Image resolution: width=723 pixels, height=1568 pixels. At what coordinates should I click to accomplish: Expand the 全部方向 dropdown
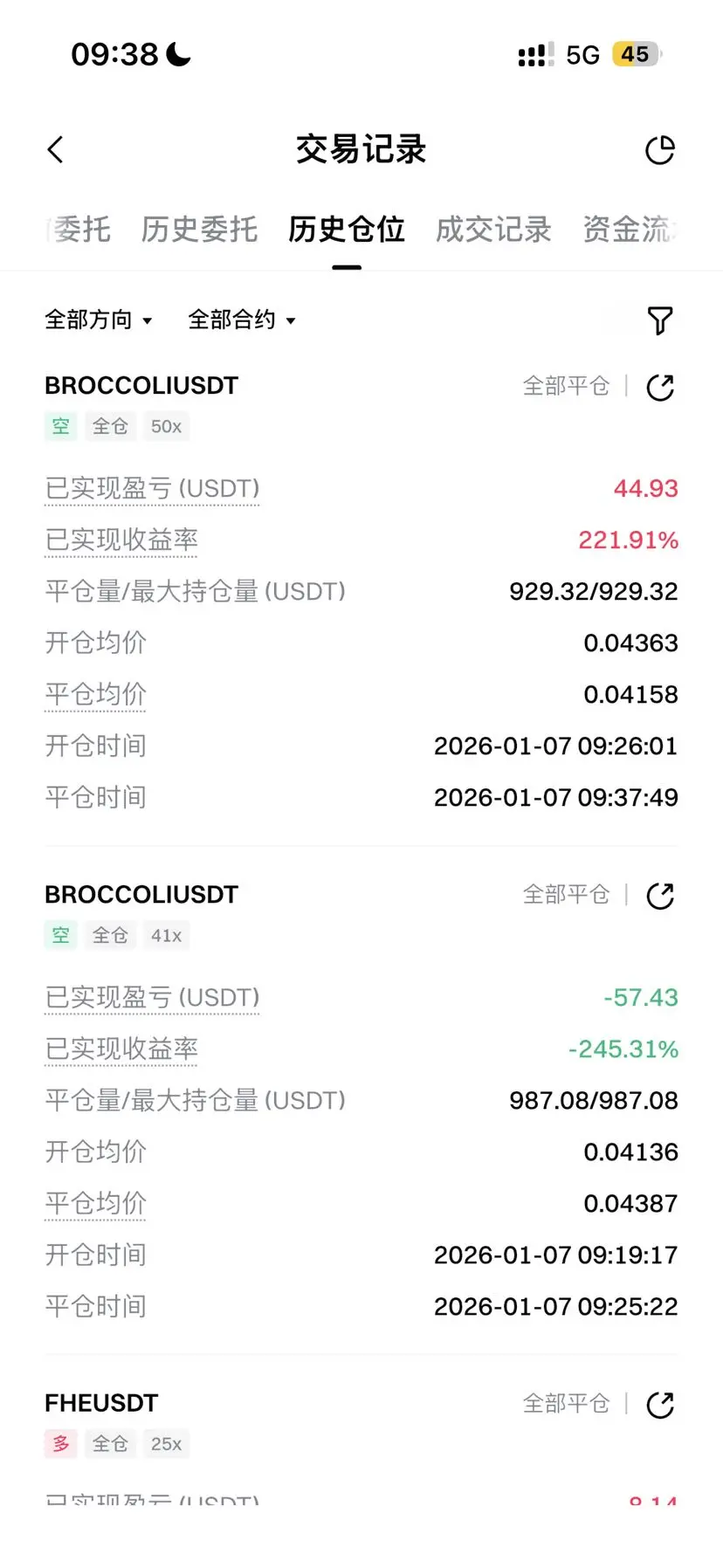99,320
